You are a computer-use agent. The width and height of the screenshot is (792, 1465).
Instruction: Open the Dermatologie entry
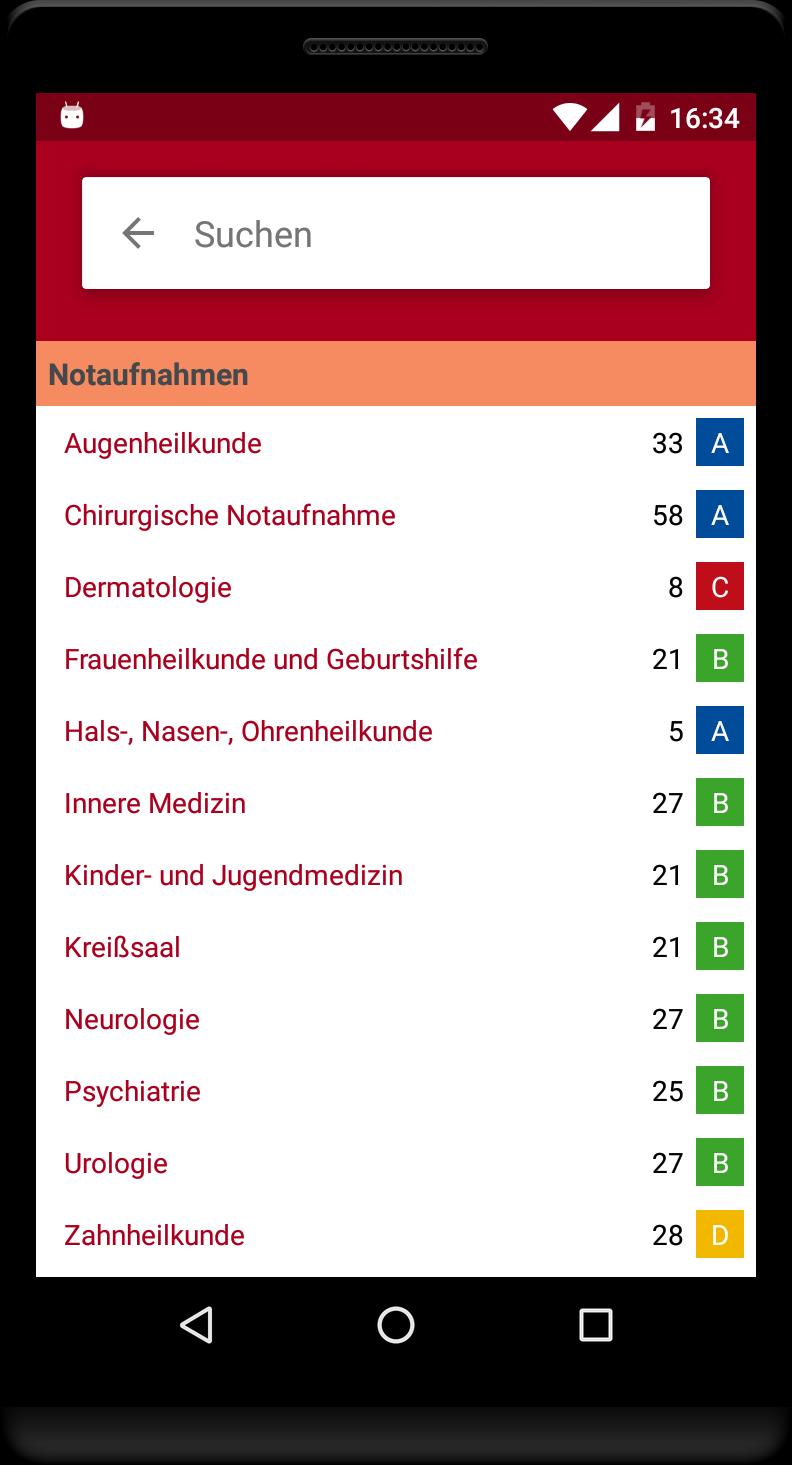click(x=396, y=587)
